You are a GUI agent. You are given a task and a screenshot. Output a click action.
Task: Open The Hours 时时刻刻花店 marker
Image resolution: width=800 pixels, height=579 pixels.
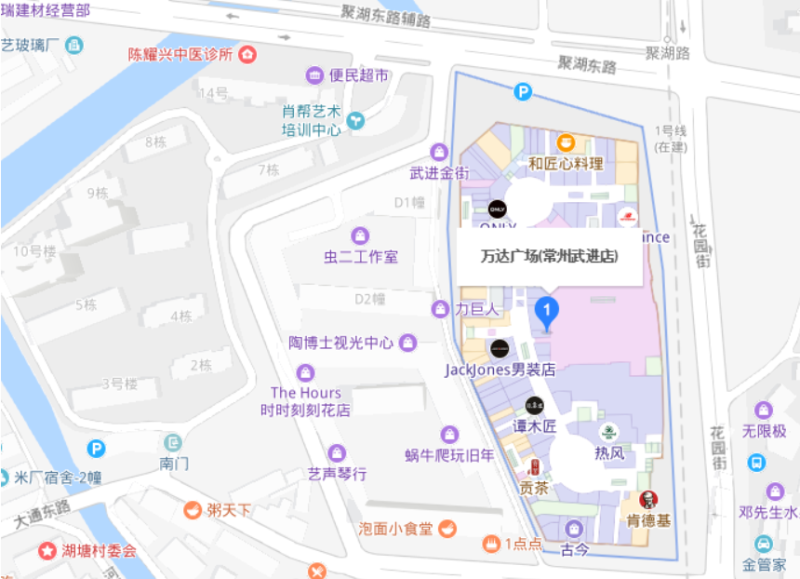[x=305, y=373]
